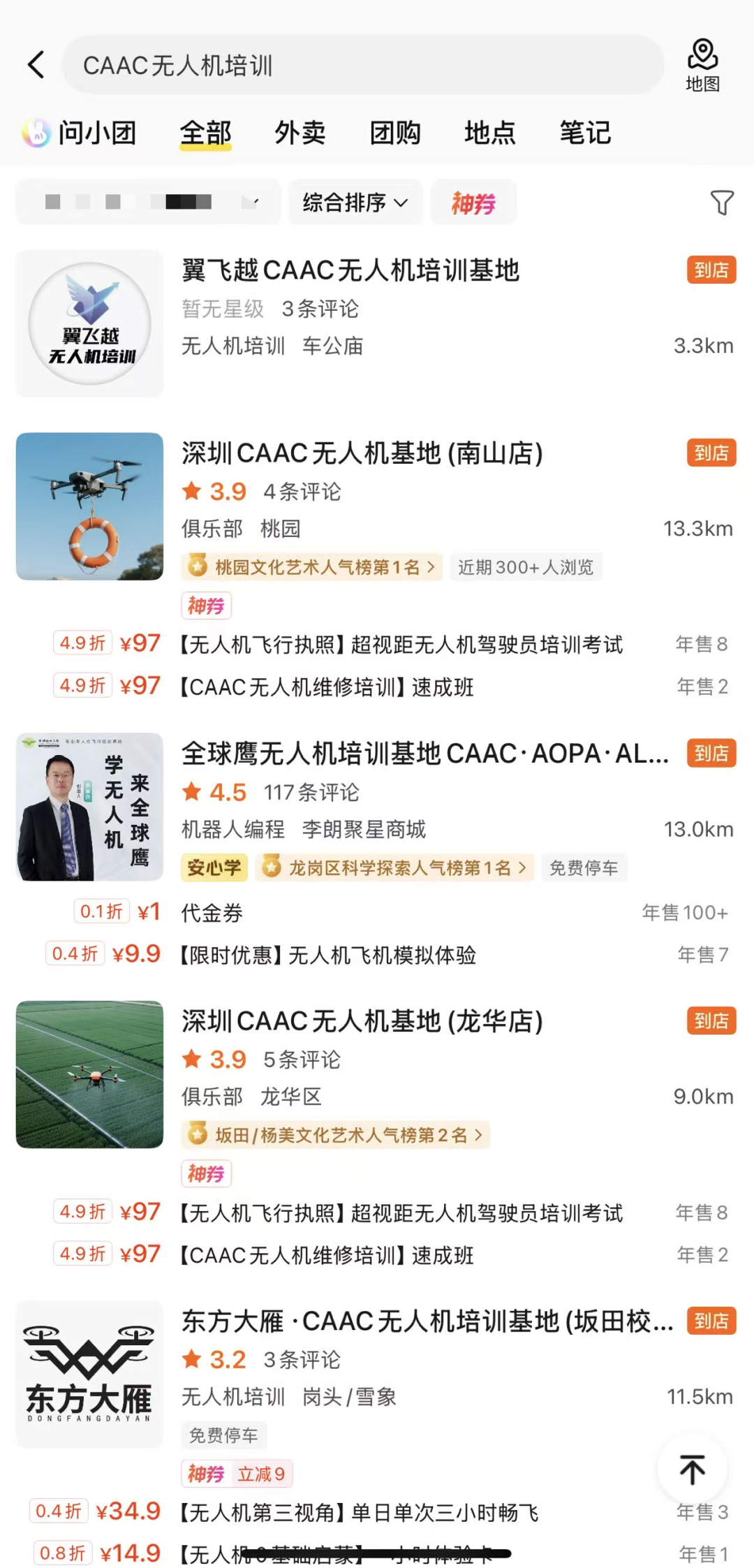Screen dimensions: 754x1568
Task: Toggle the 神券 tag on 深圳CAAC无人机基地南山店
Action: point(205,606)
